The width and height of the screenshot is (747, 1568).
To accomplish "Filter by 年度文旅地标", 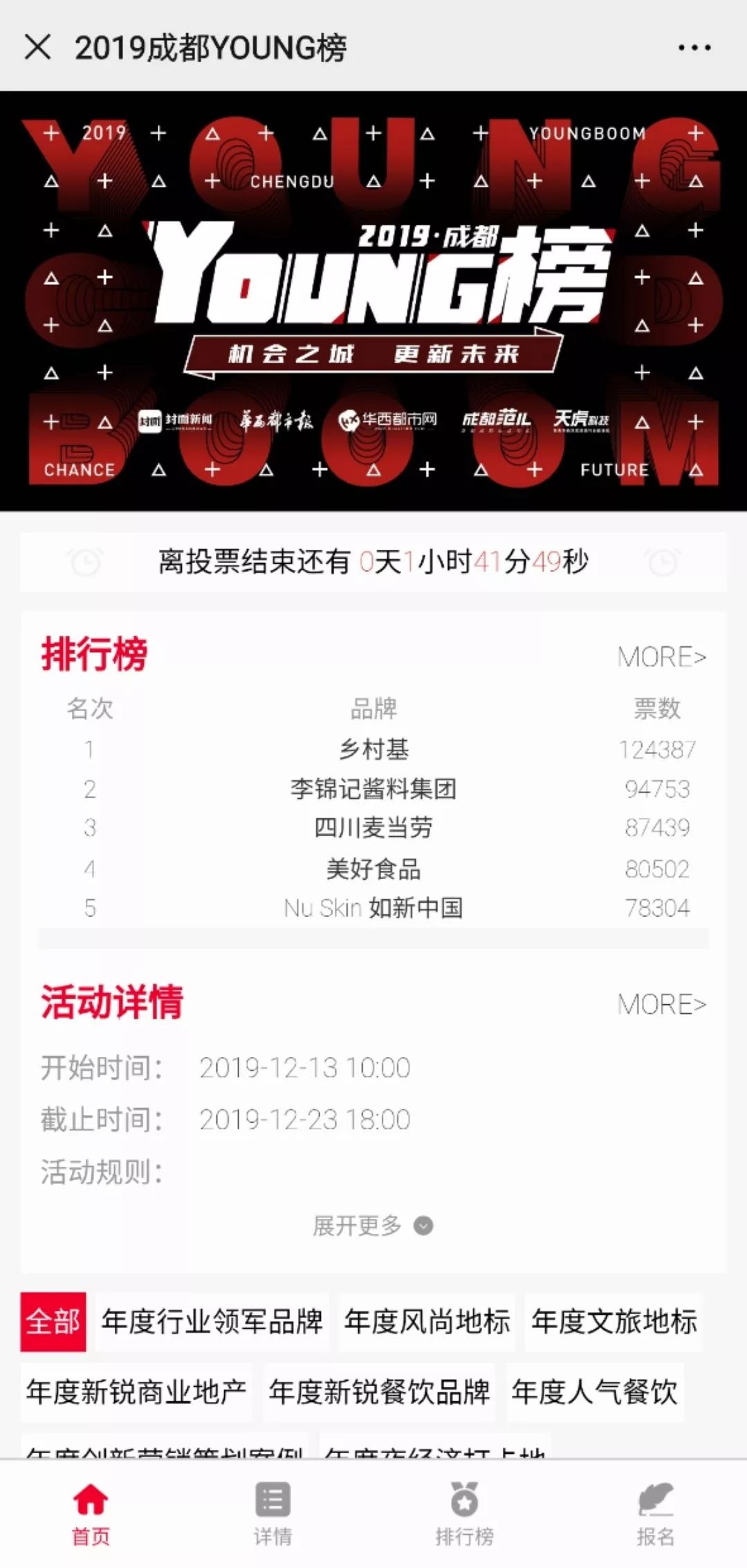I will point(614,1322).
